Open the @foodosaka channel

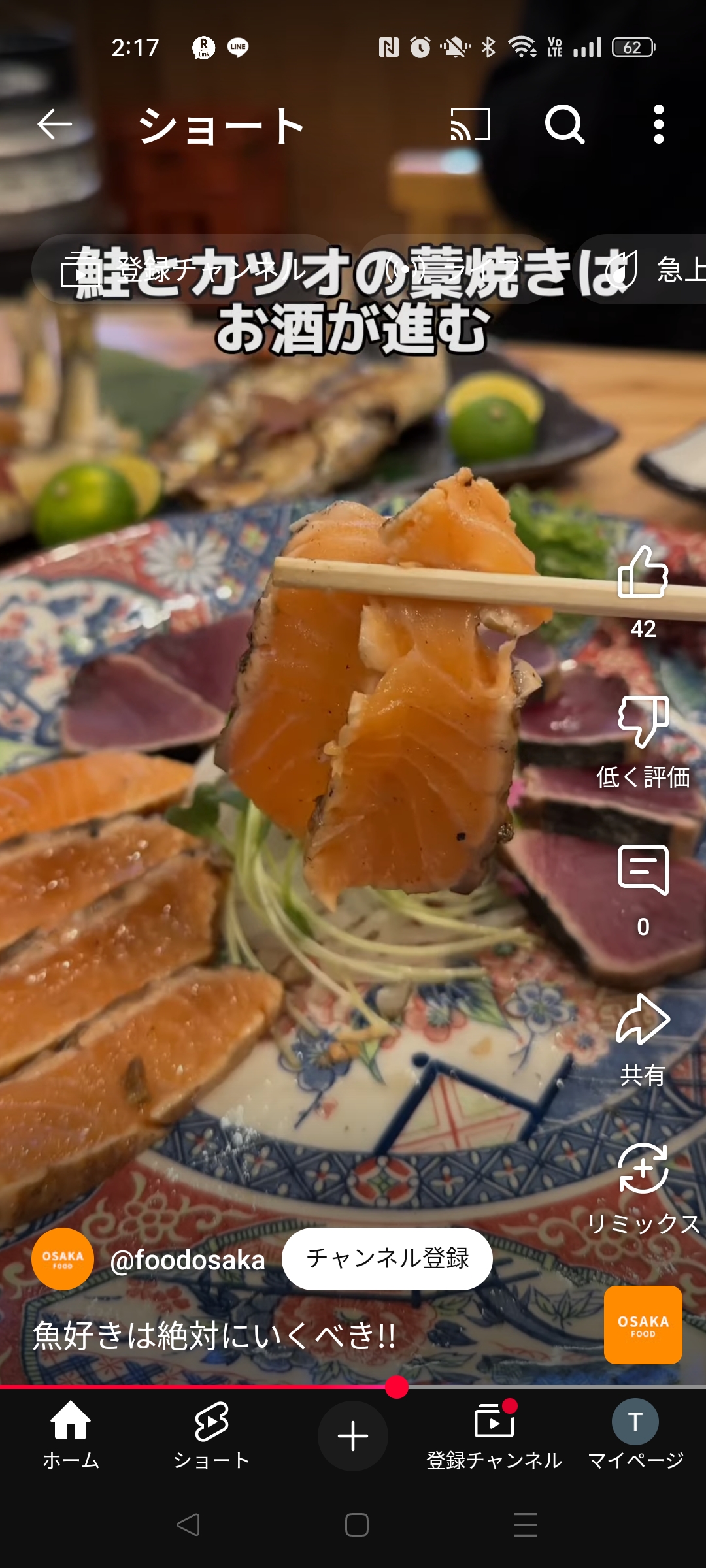click(187, 1260)
